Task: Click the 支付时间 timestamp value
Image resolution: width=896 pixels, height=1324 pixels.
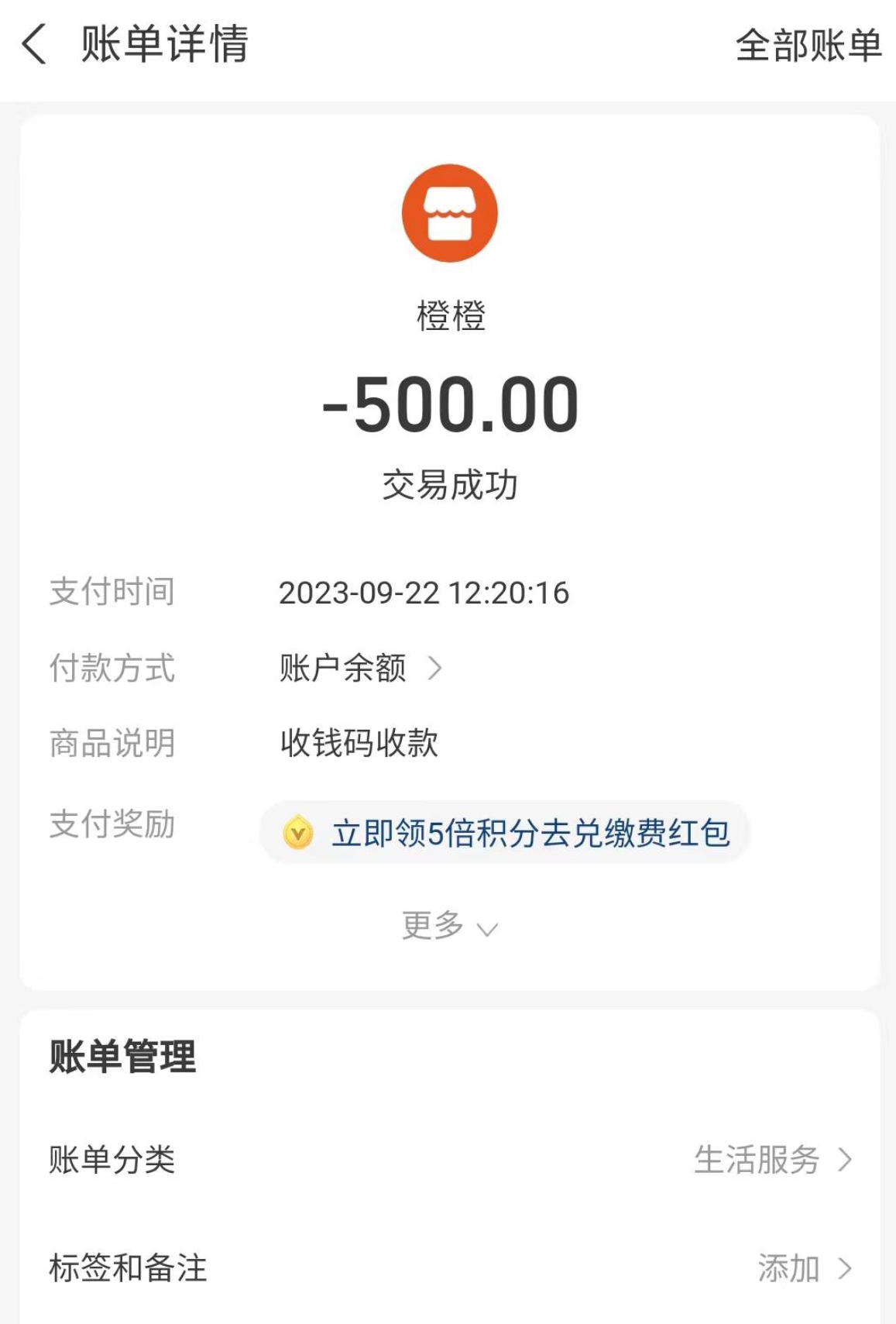Action: [424, 593]
